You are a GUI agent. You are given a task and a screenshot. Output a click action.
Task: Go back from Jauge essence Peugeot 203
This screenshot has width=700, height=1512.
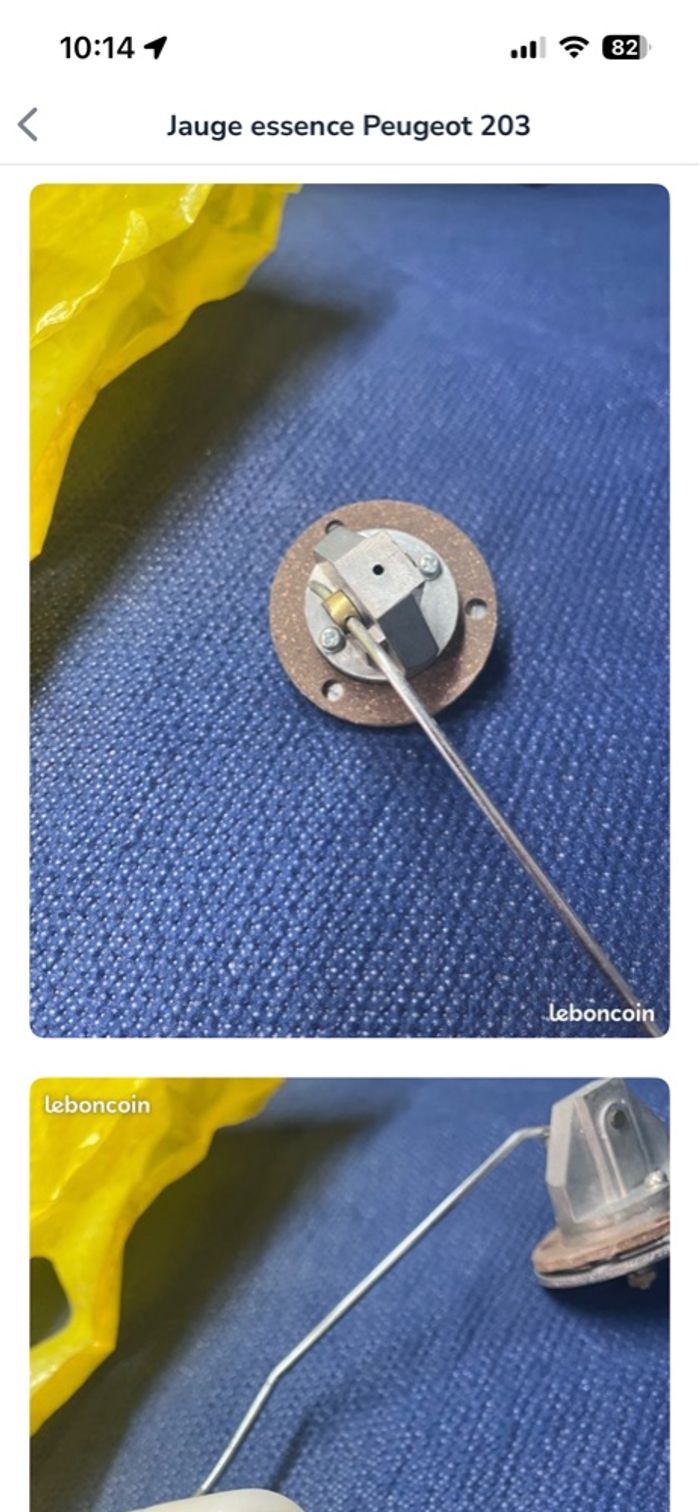click(x=28, y=126)
